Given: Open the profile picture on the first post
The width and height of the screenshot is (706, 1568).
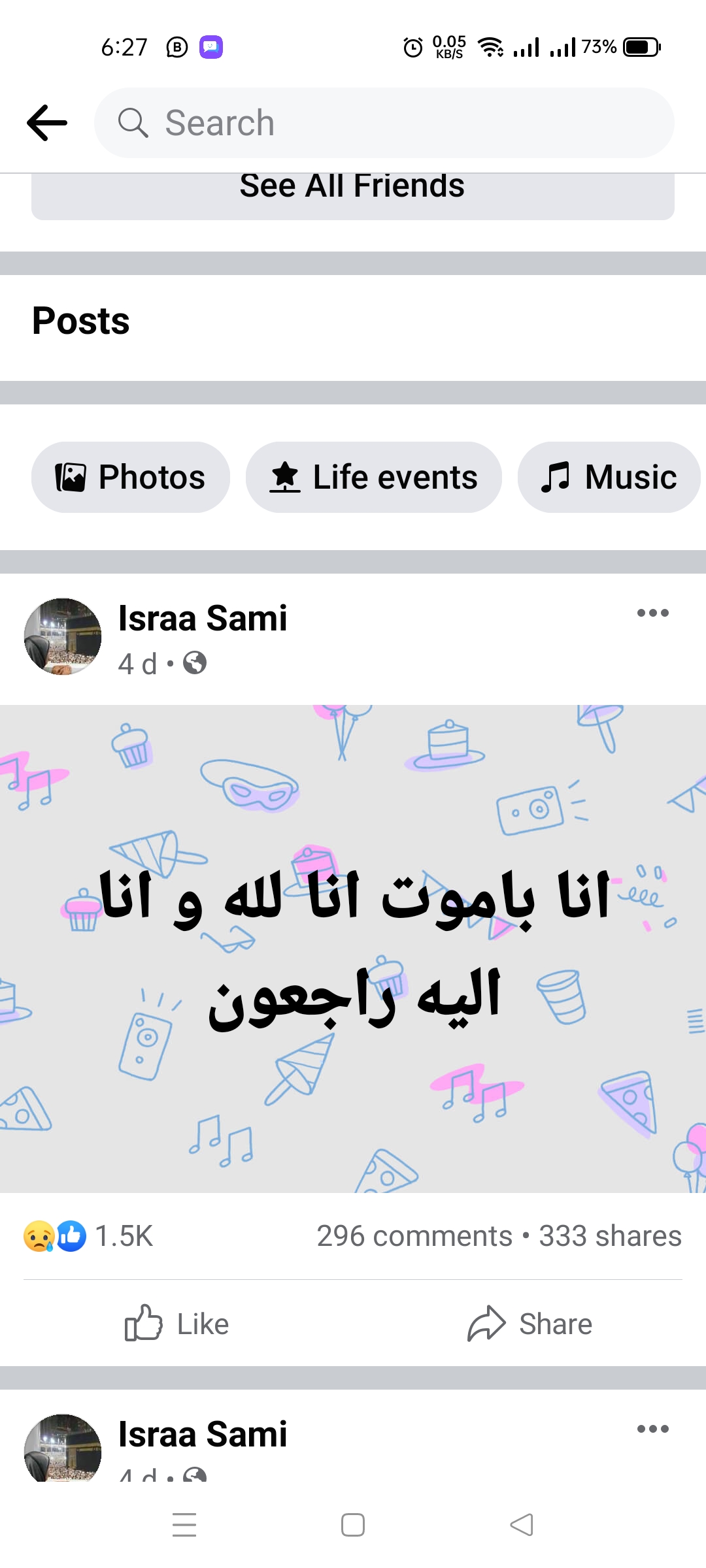Looking at the screenshot, I should coord(63,636).
